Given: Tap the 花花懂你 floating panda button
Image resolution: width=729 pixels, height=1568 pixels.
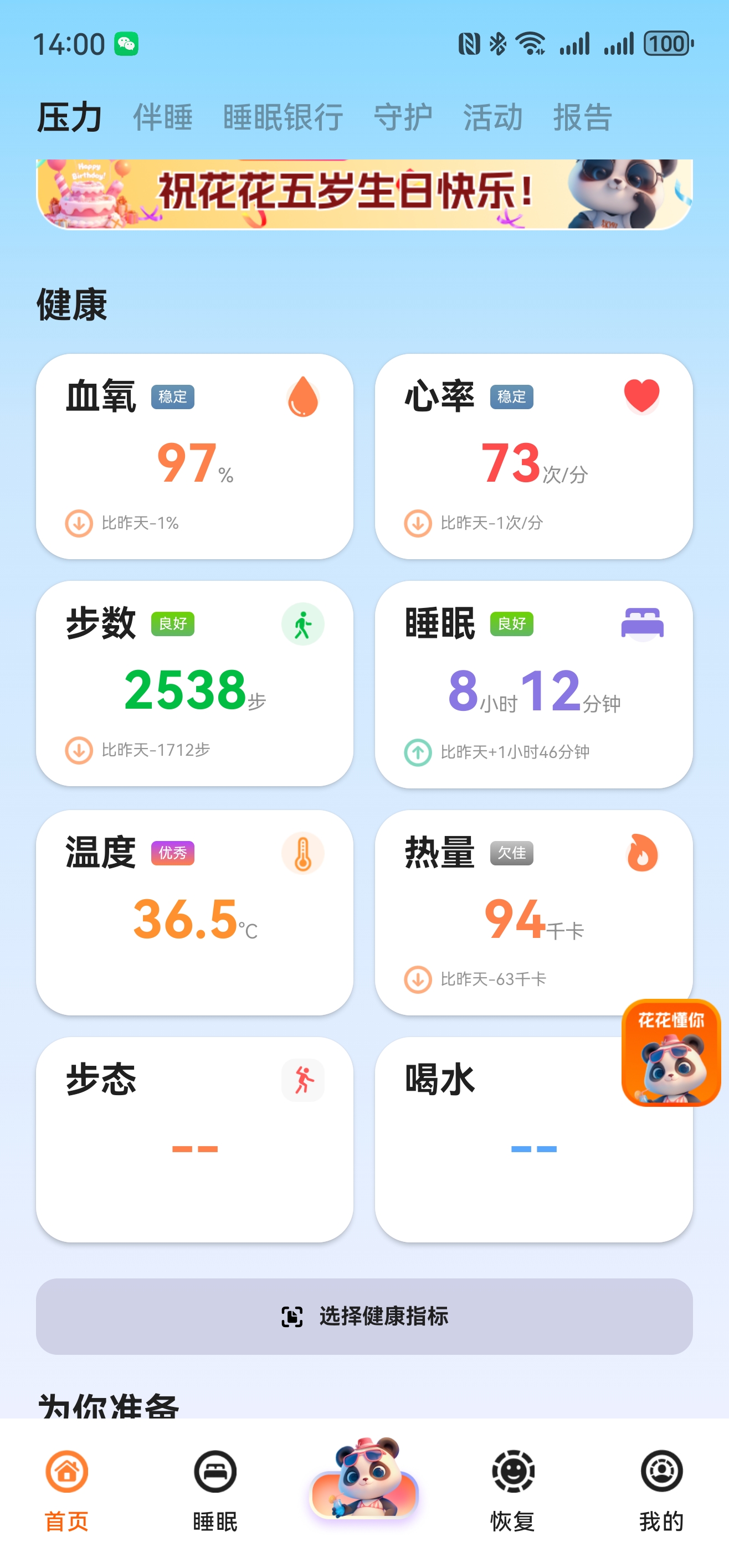Looking at the screenshot, I should pyautogui.click(x=670, y=1053).
